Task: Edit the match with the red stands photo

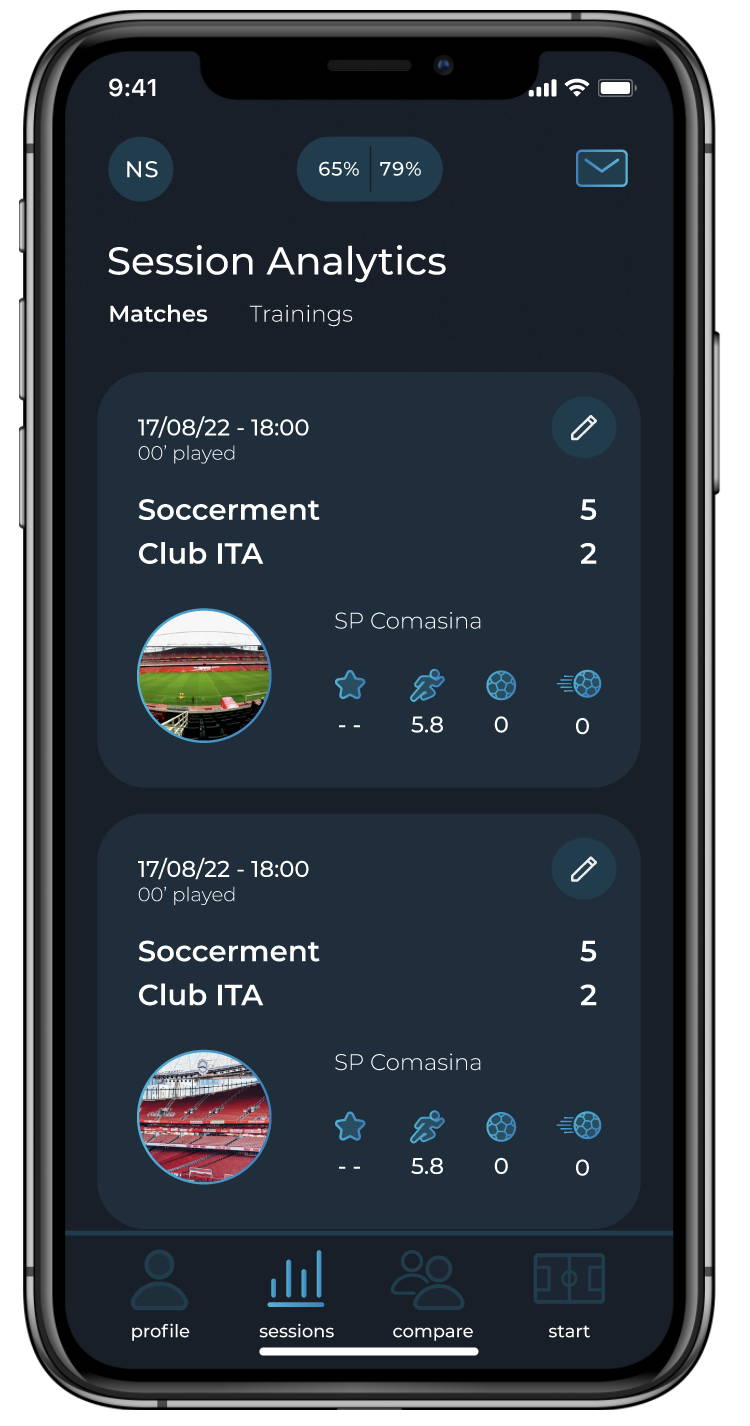Action: pos(584,869)
